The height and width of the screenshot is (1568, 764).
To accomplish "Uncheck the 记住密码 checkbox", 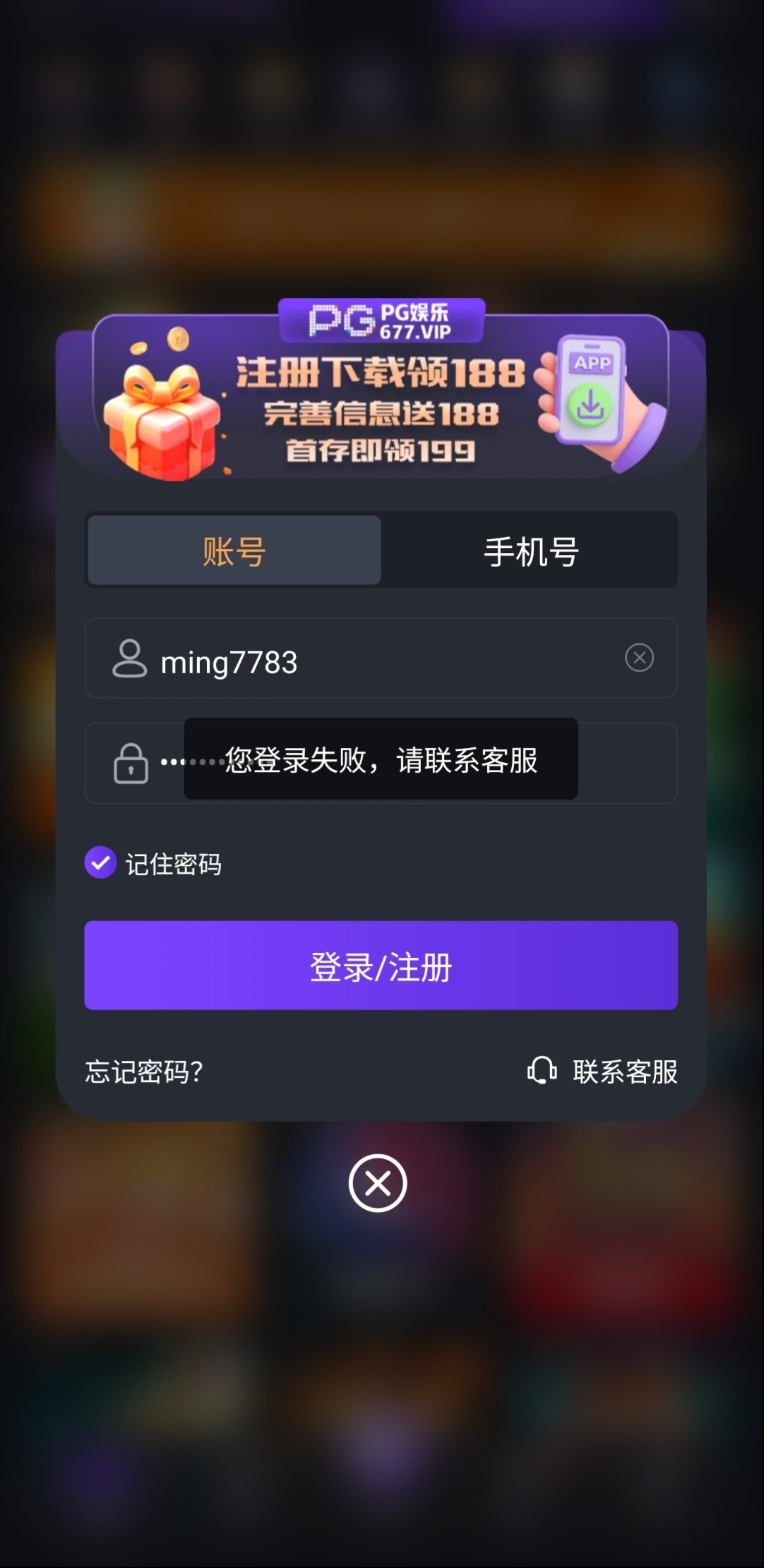I will tap(101, 862).
